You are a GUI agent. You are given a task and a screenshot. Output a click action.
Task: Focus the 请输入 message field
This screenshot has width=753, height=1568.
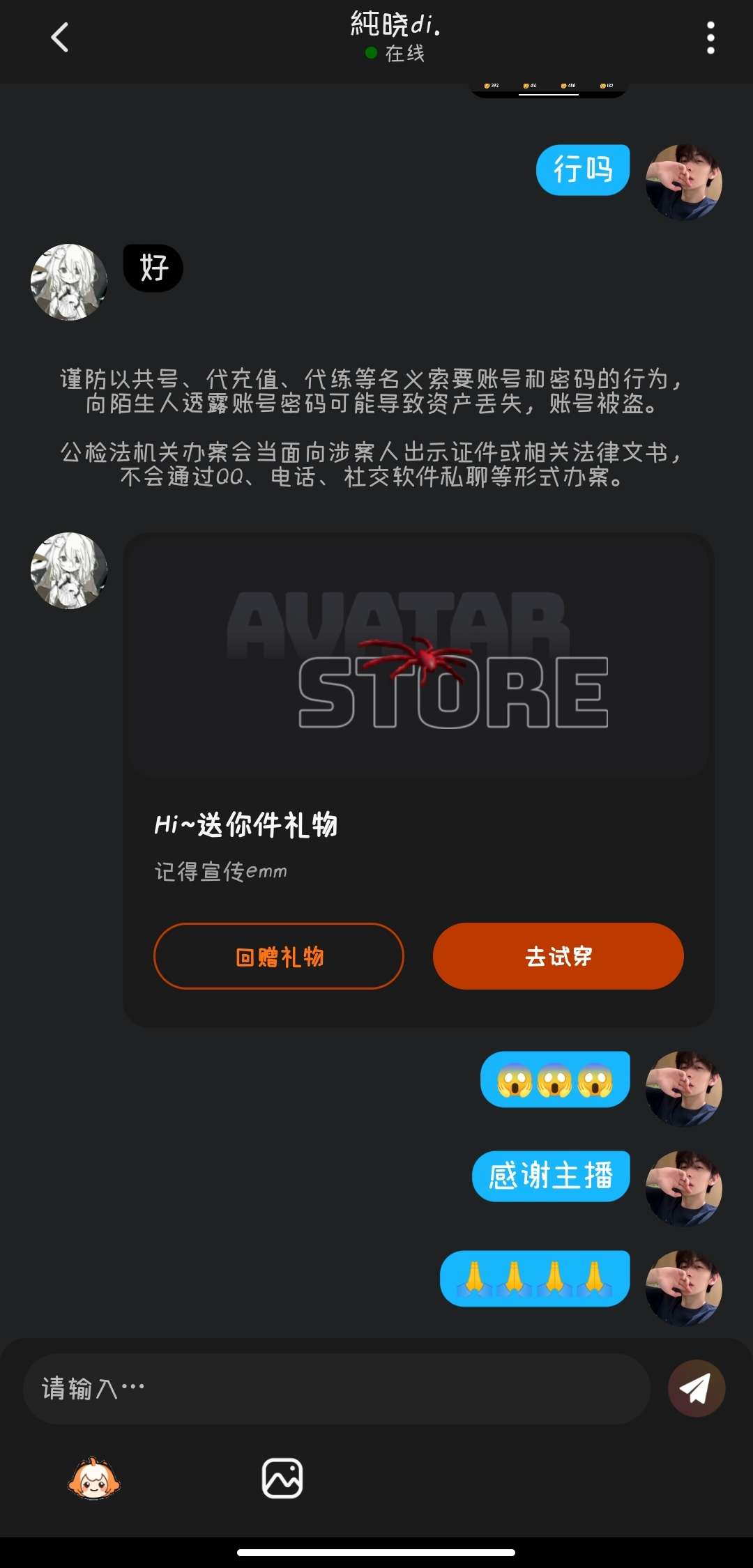pyautogui.click(x=336, y=1388)
